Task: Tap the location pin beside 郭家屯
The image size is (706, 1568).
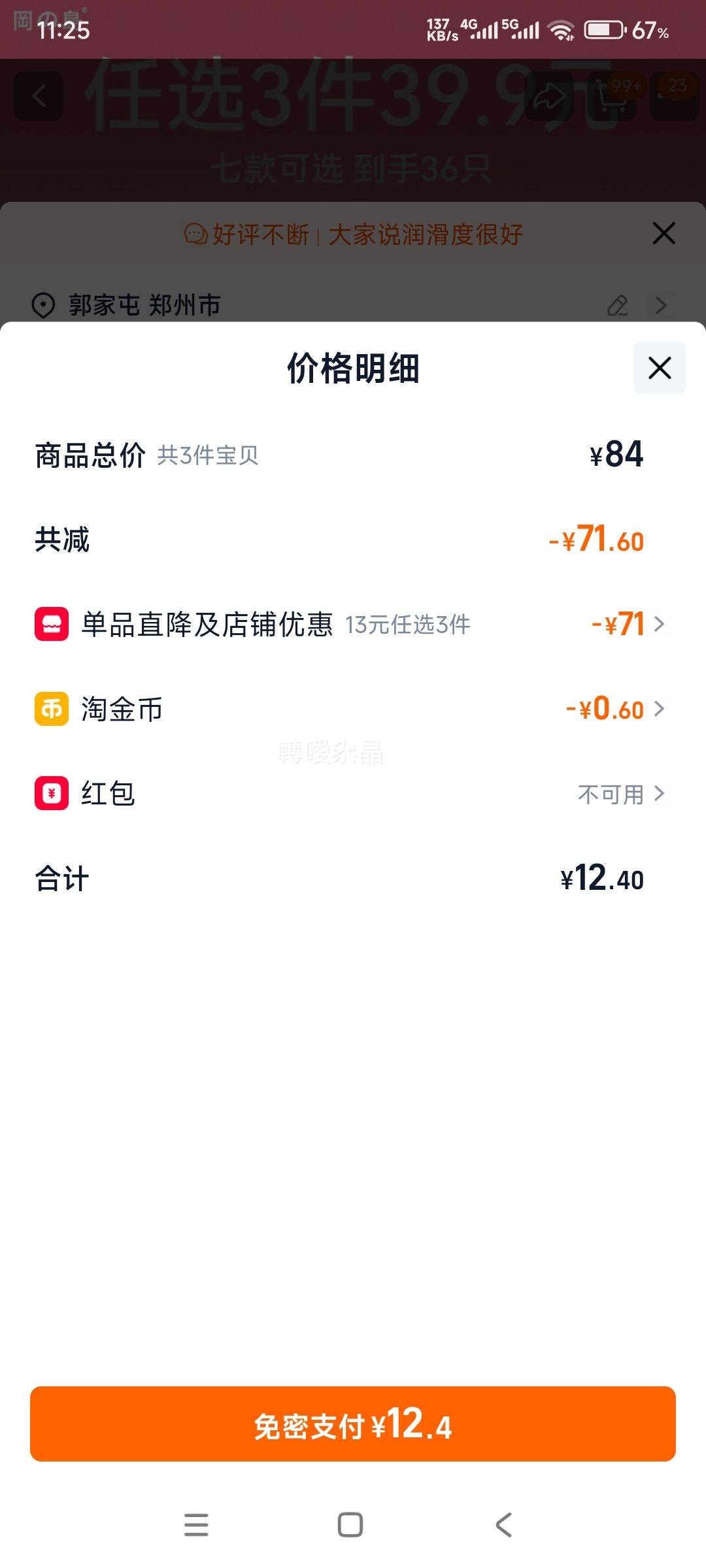Action: point(43,304)
